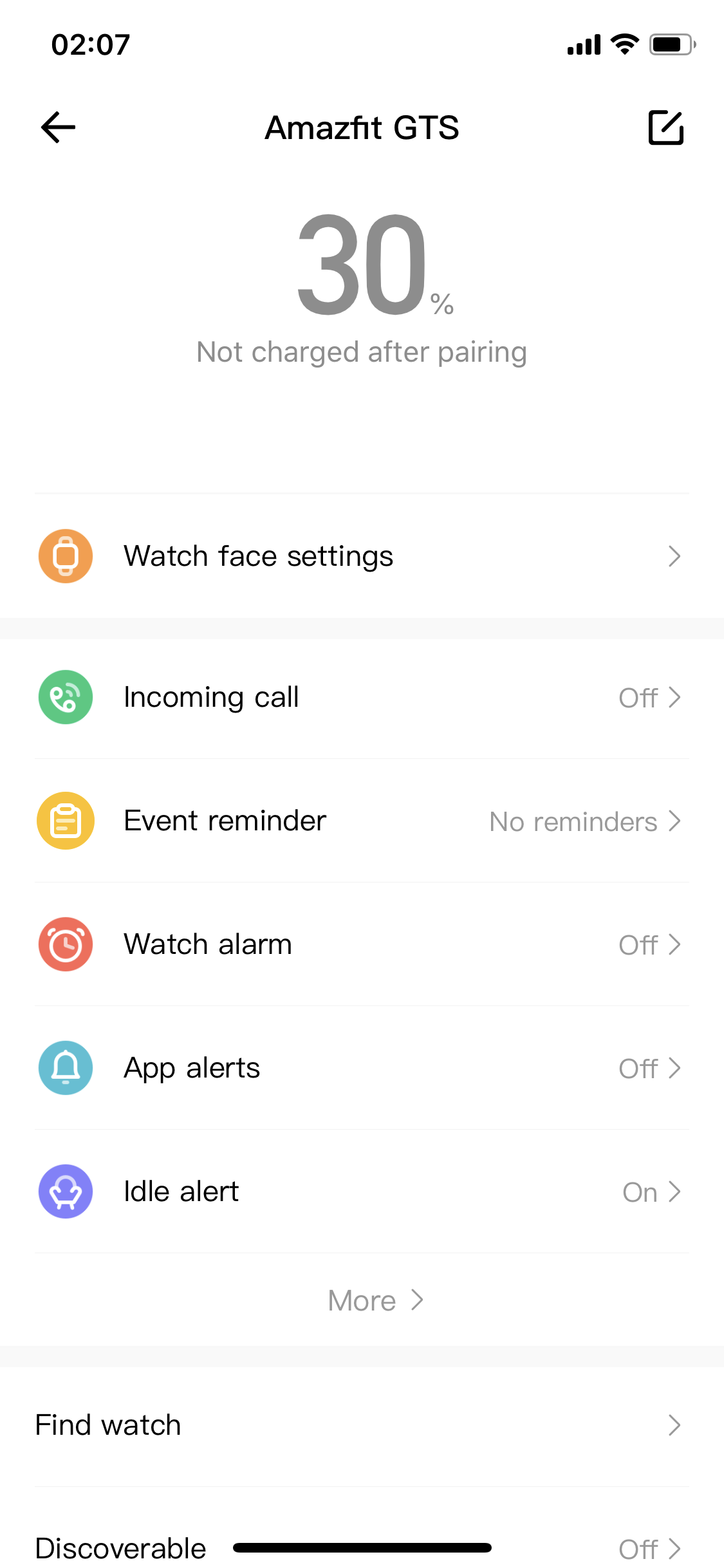This screenshot has height=1568, width=724.
Task: Open App alerts settings
Action: pos(362,1068)
